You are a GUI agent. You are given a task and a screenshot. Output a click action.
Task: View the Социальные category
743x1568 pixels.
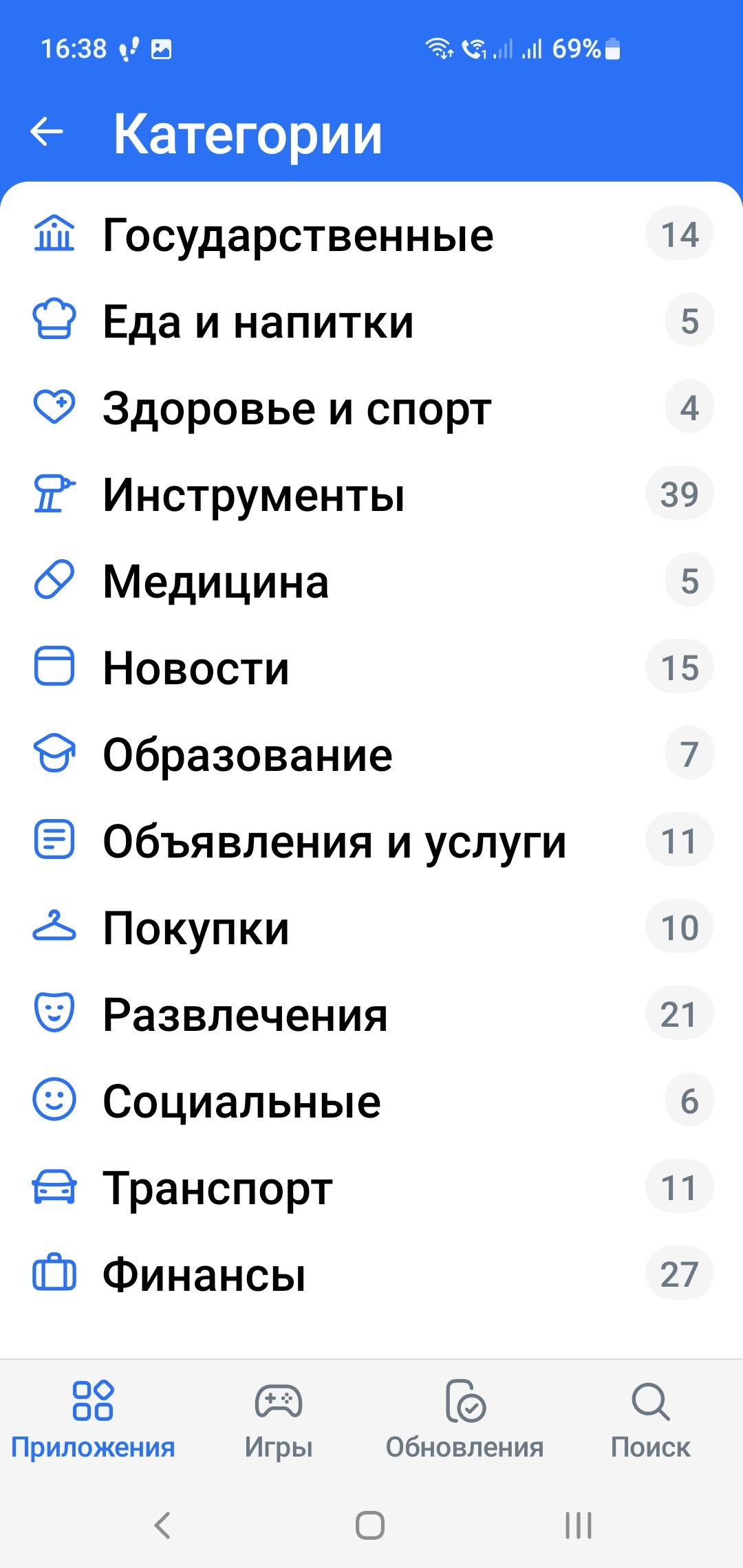[241, 1102]
